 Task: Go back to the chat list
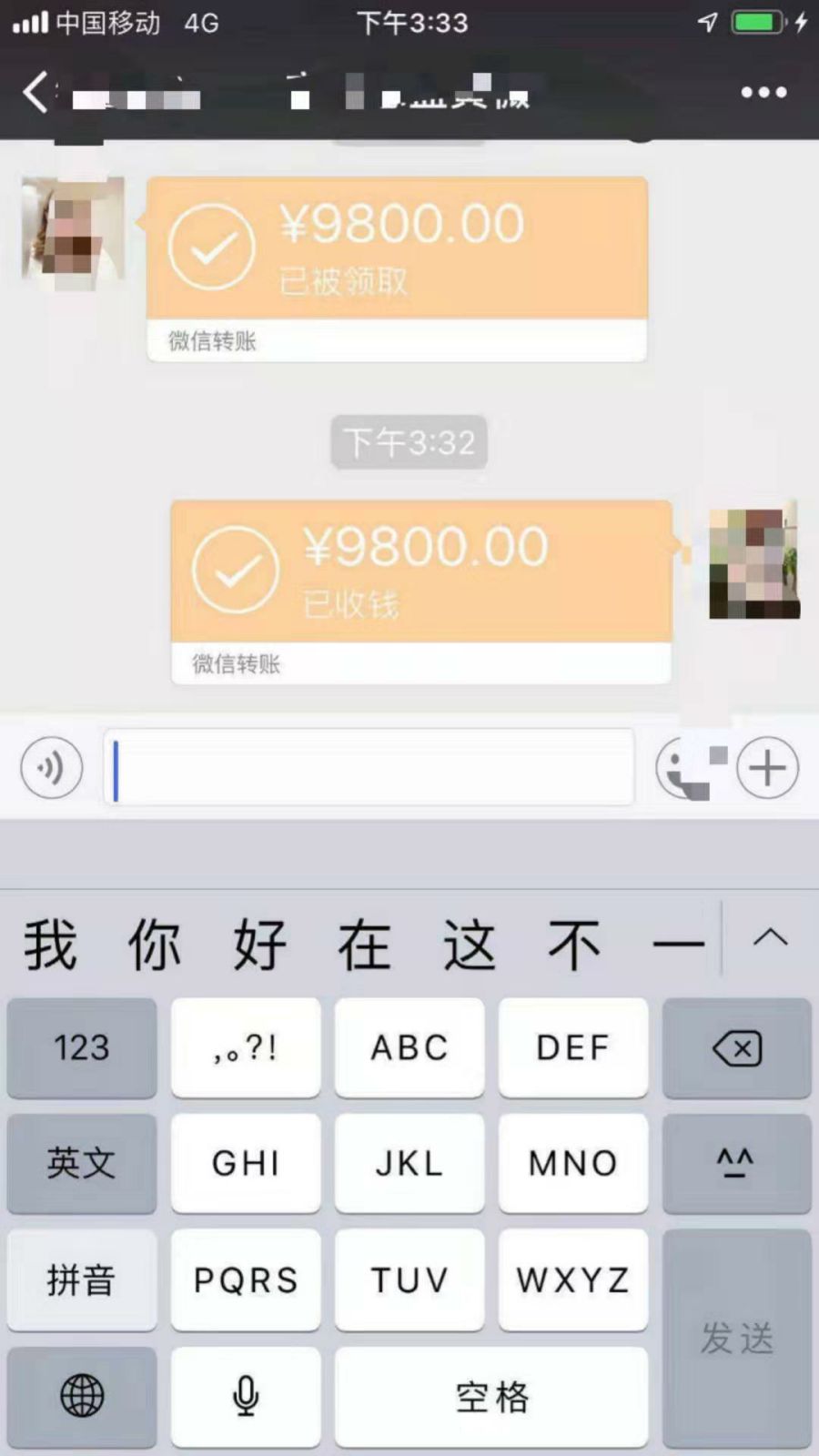click(x=36, y=93)
